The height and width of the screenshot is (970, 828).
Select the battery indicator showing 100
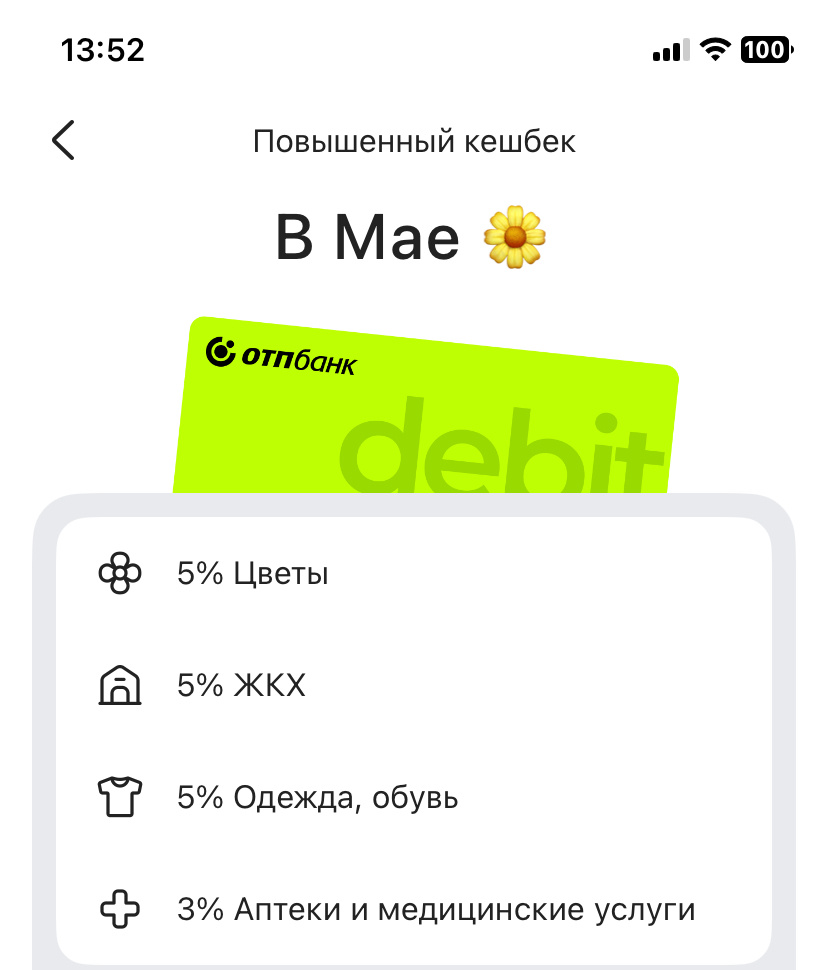764,49
